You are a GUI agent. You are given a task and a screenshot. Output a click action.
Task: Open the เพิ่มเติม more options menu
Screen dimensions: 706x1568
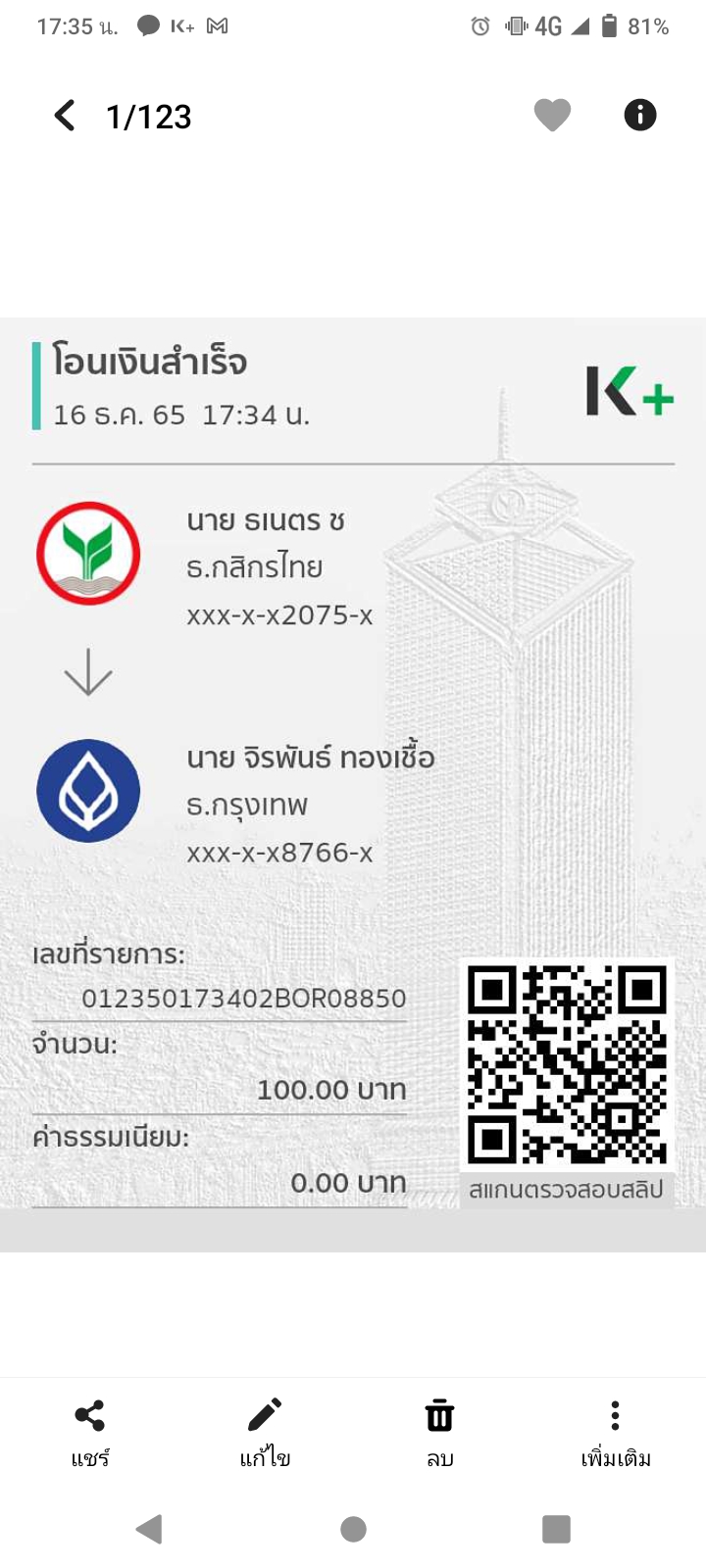tap(615, 1429)
